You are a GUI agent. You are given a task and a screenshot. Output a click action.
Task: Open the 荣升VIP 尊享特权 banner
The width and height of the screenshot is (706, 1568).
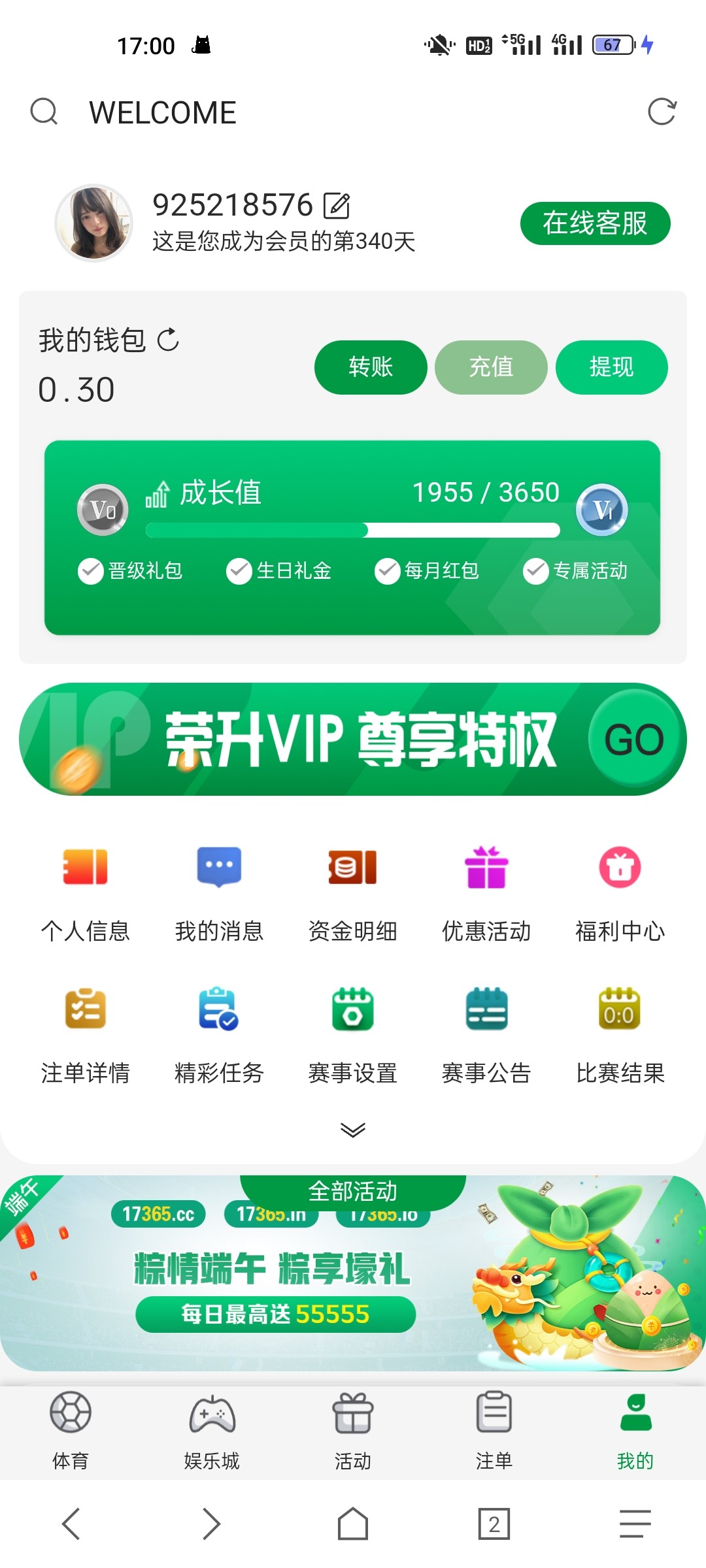click(353, 739)
